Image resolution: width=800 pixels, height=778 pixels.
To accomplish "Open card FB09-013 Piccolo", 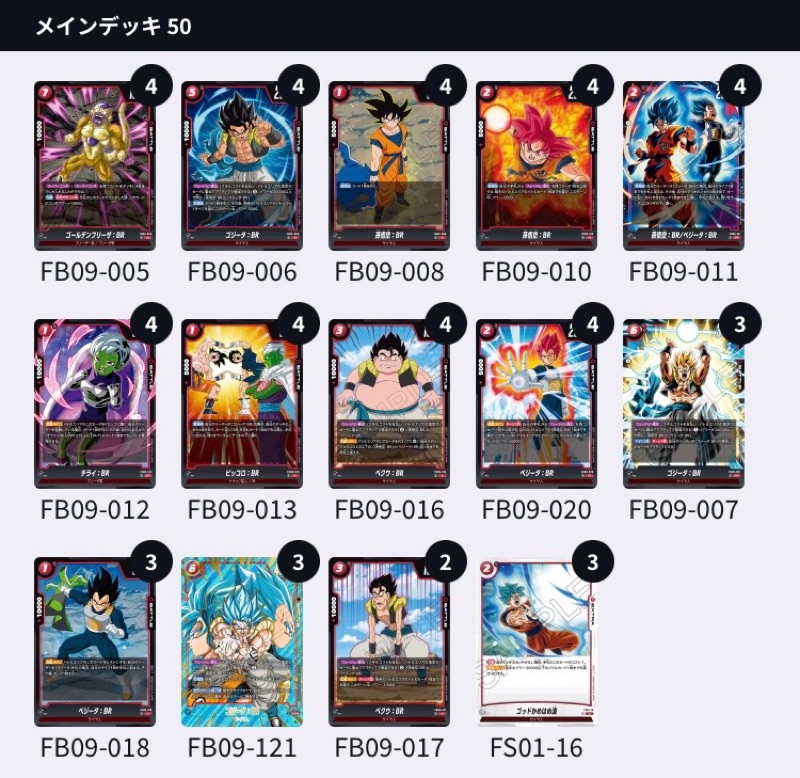I will (241, 404).
